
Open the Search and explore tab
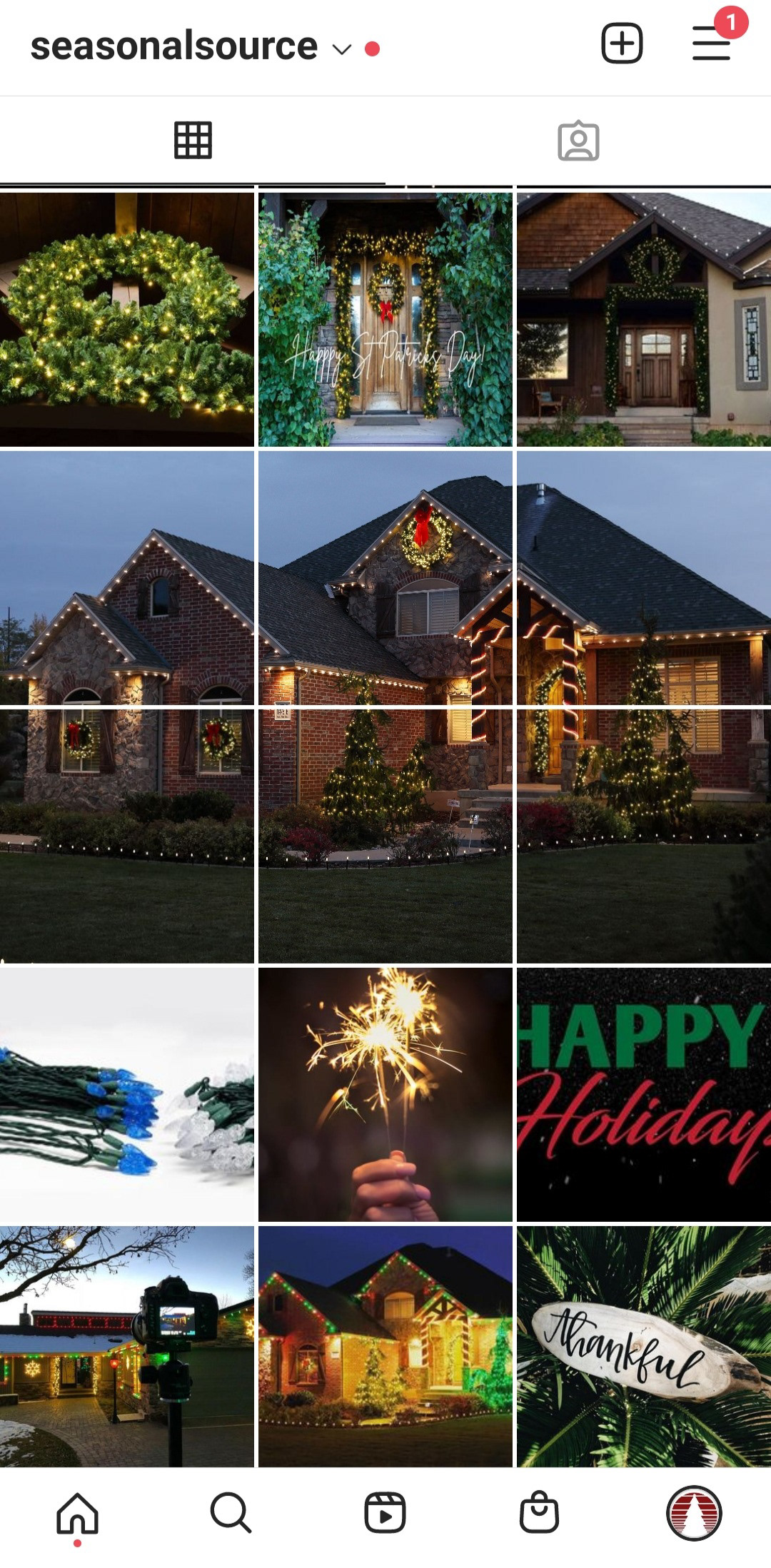[231, 1512]
